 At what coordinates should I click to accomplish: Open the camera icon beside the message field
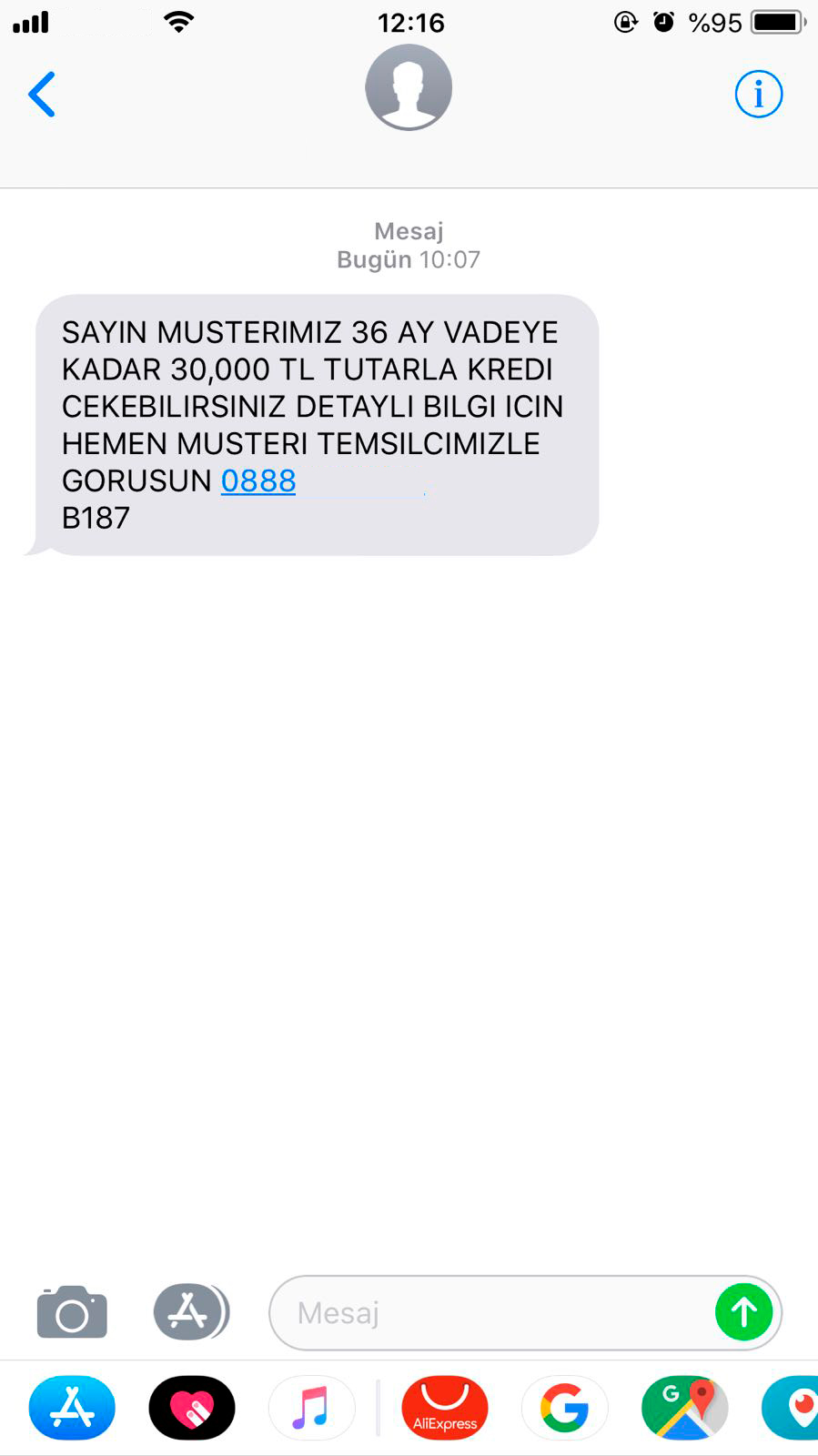coord(72,1311)
